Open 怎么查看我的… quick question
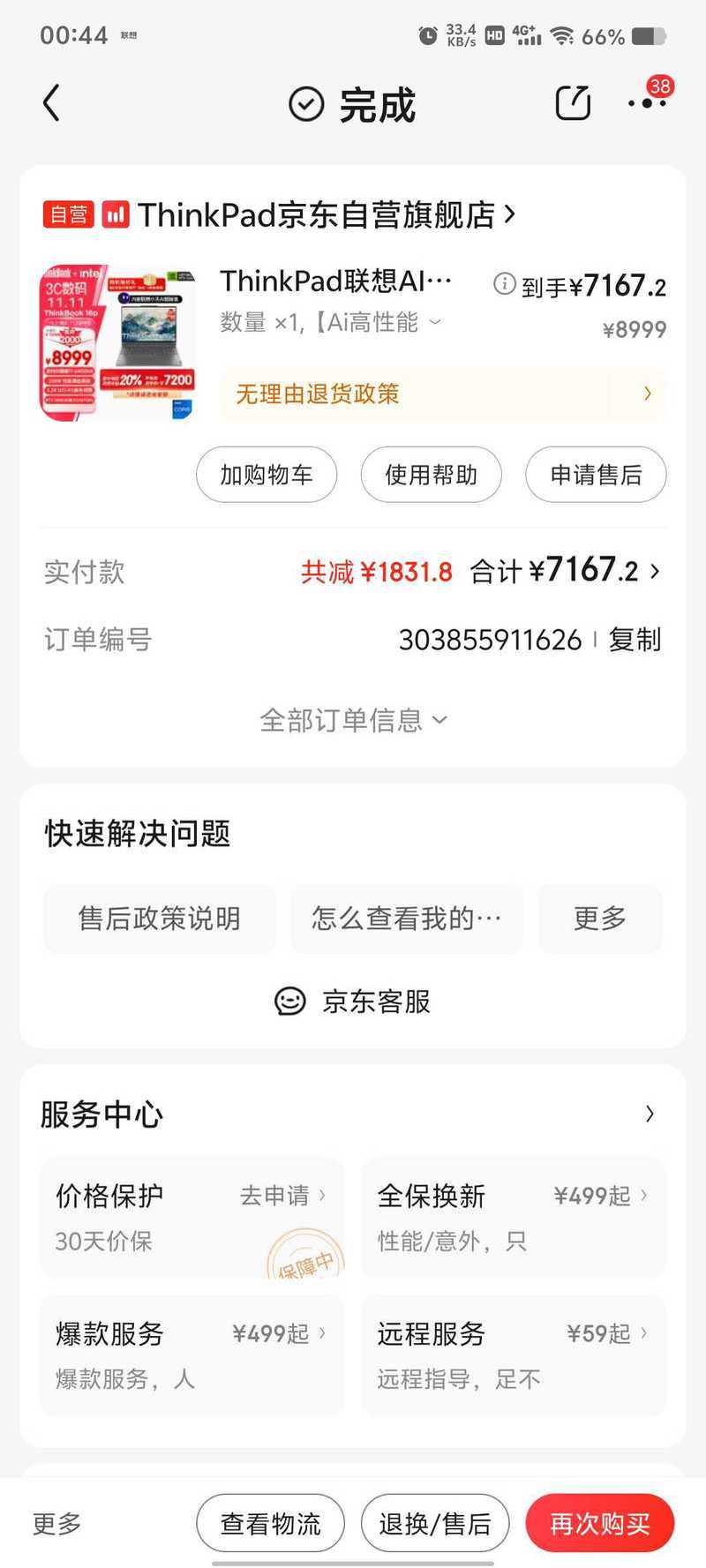This screenshot has height=1568, width=706. click(x=407, y=919)
